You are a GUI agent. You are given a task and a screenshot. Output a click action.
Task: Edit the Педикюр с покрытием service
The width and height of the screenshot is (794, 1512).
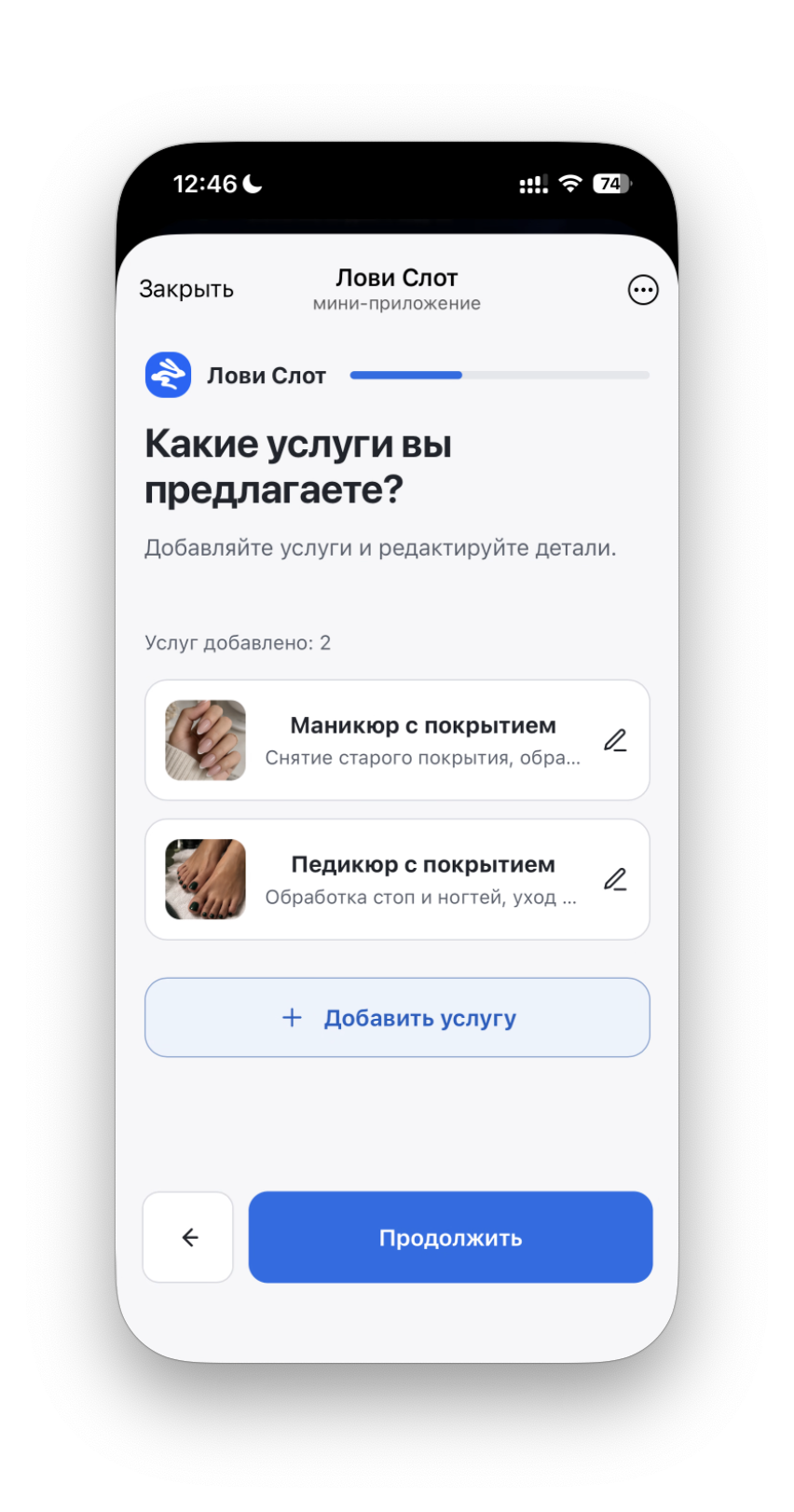615,879
